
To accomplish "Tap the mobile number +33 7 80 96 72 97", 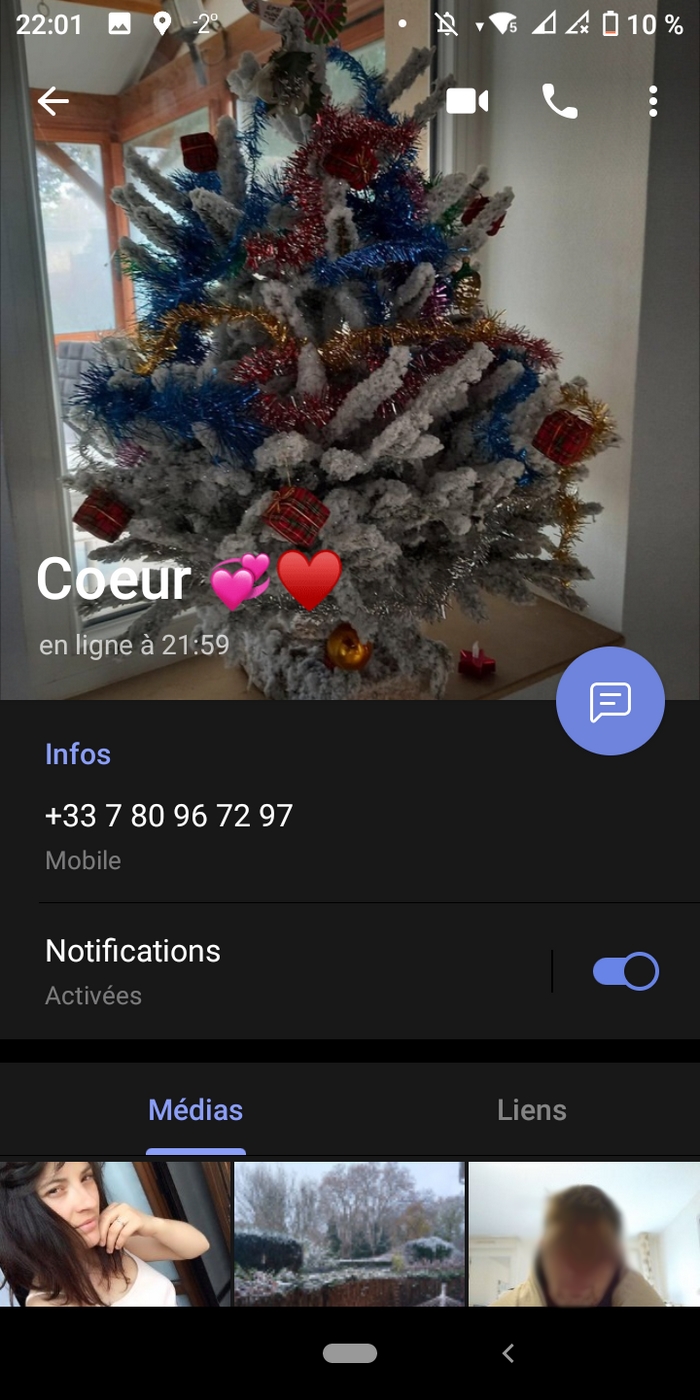I will tap(169, 816).
